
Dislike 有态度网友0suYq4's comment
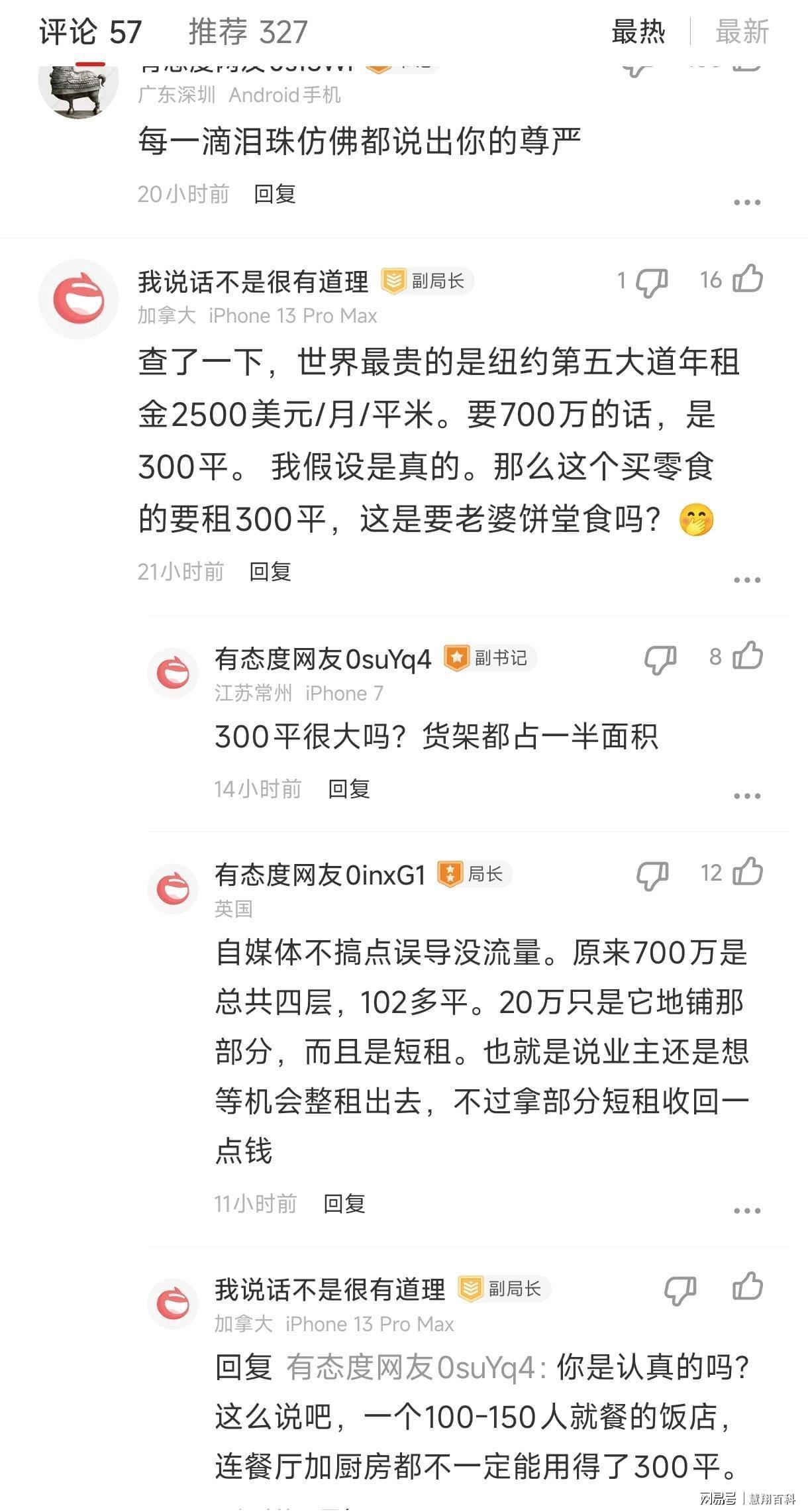click(660, 659)
